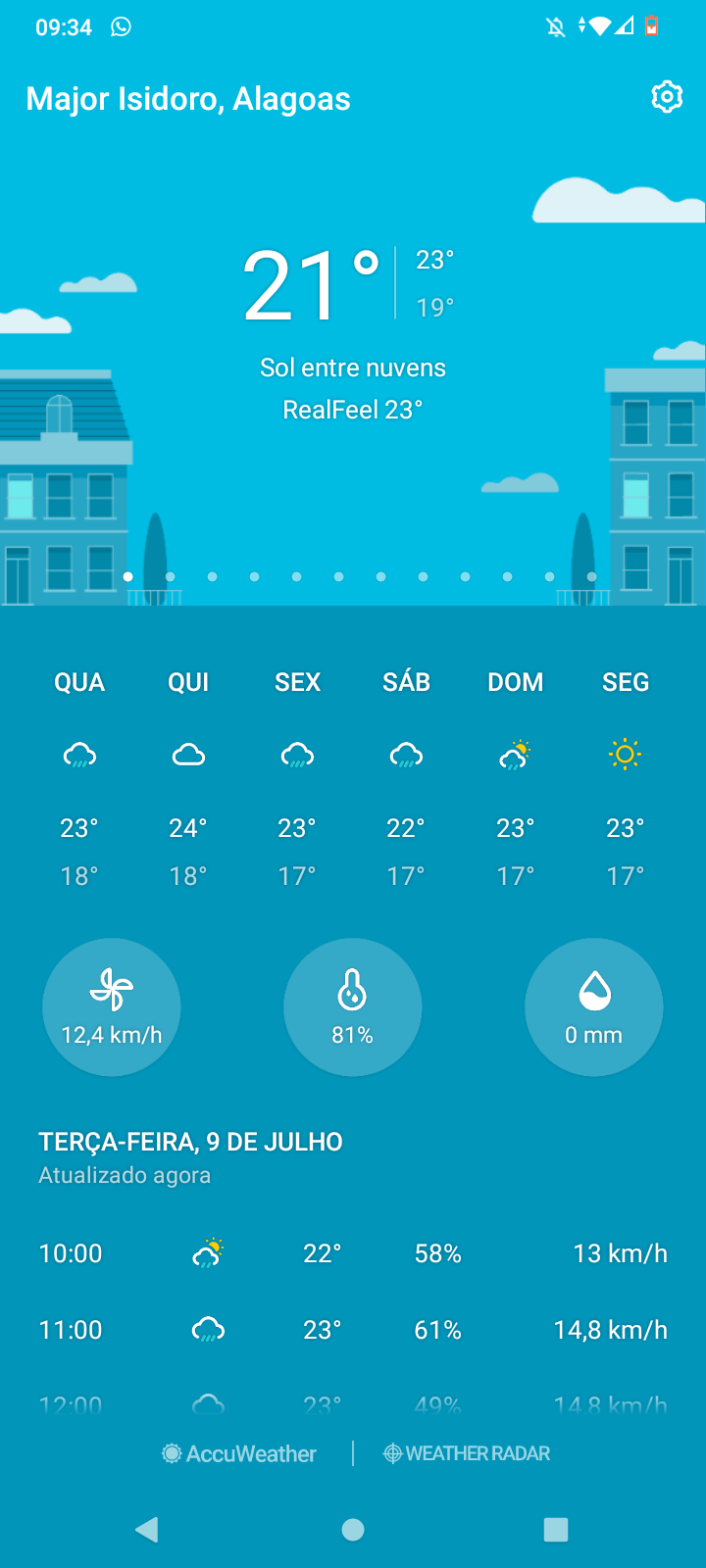View the SÁB day forecast

tap(406, 774)
